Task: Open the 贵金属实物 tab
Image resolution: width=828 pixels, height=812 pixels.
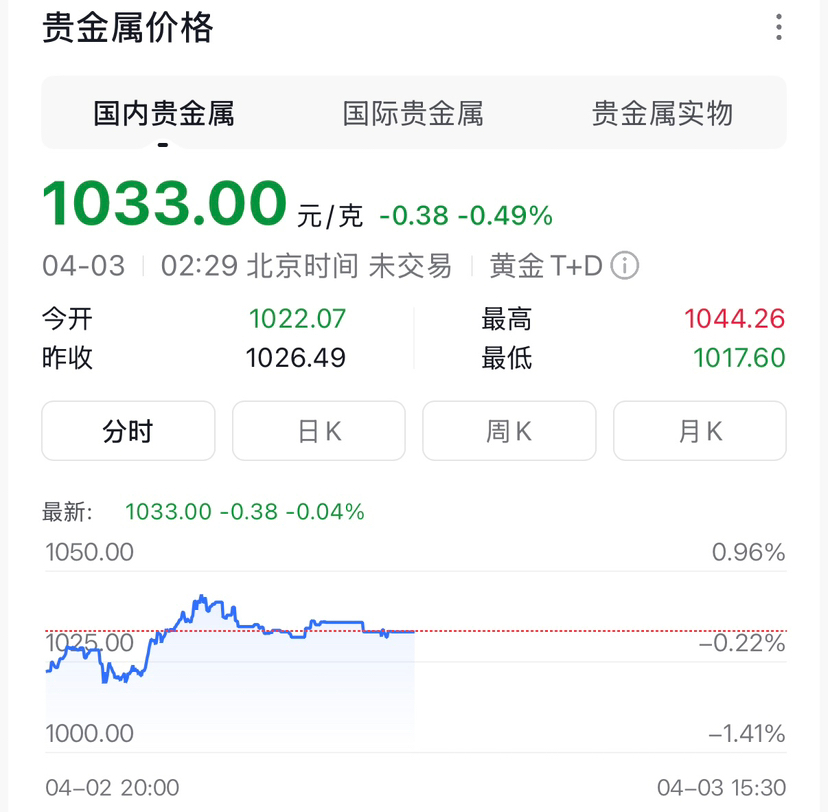Action: [662, 113]
